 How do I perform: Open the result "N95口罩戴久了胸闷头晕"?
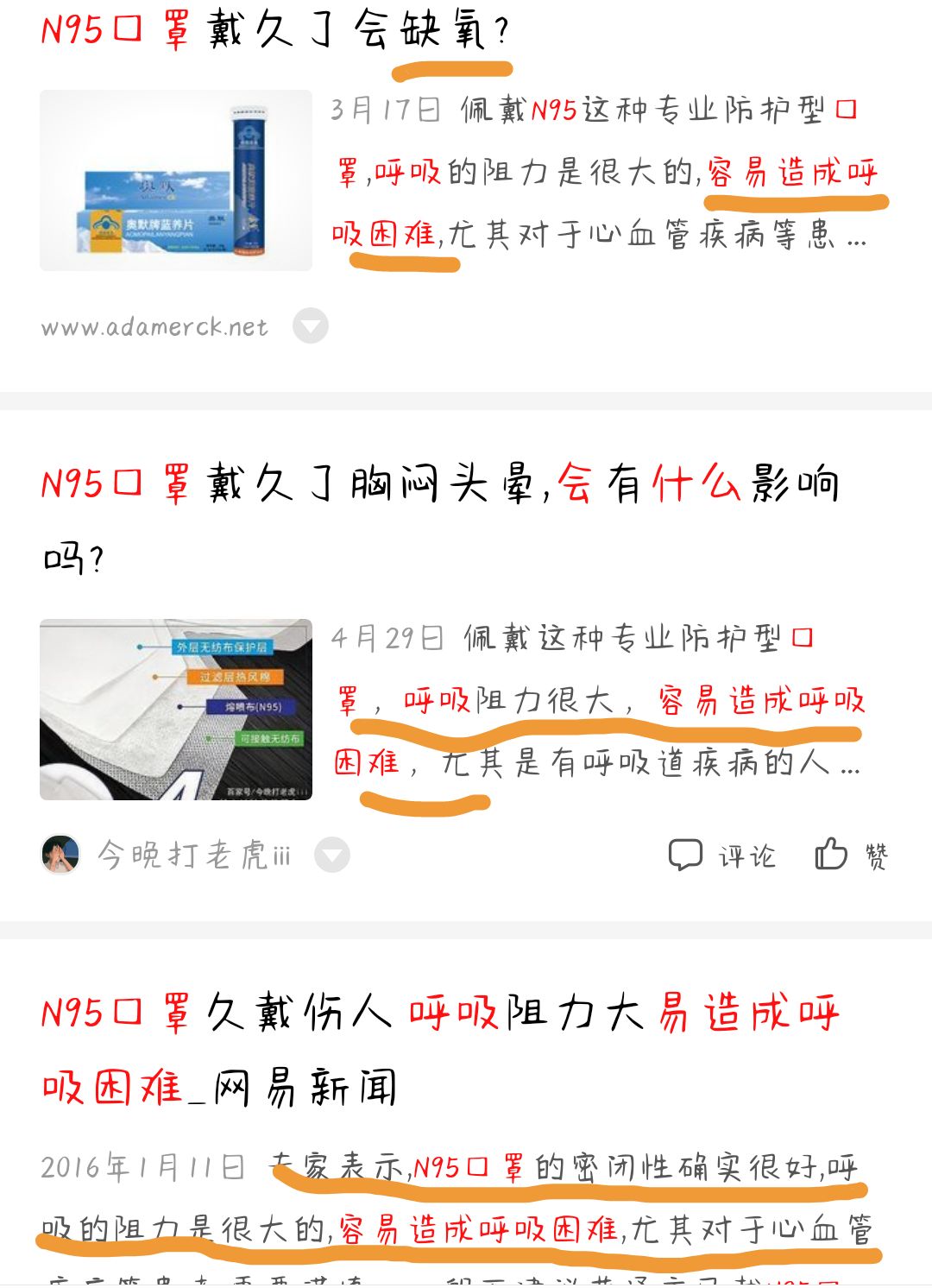pos(440,483)
